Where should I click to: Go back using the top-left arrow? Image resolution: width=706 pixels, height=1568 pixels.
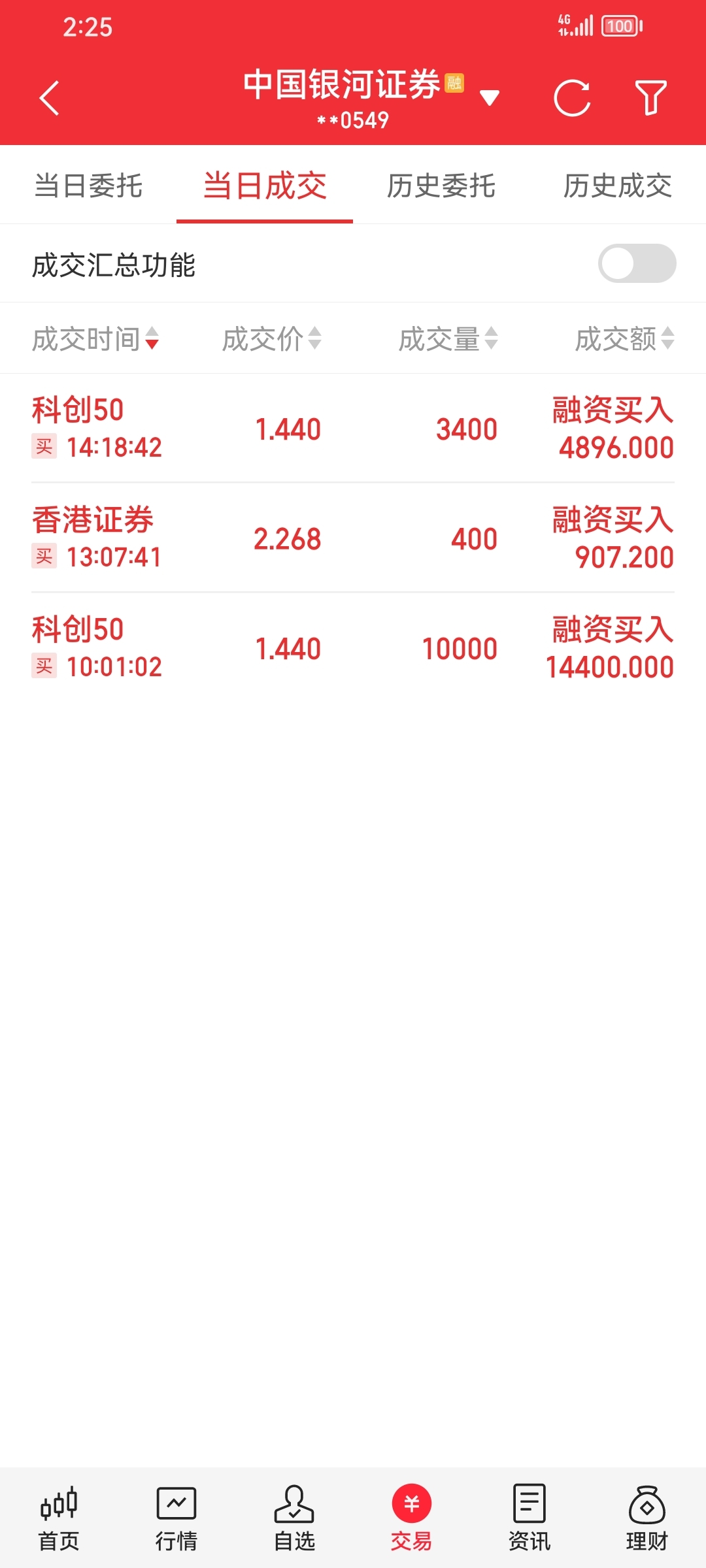coord(50,98)
